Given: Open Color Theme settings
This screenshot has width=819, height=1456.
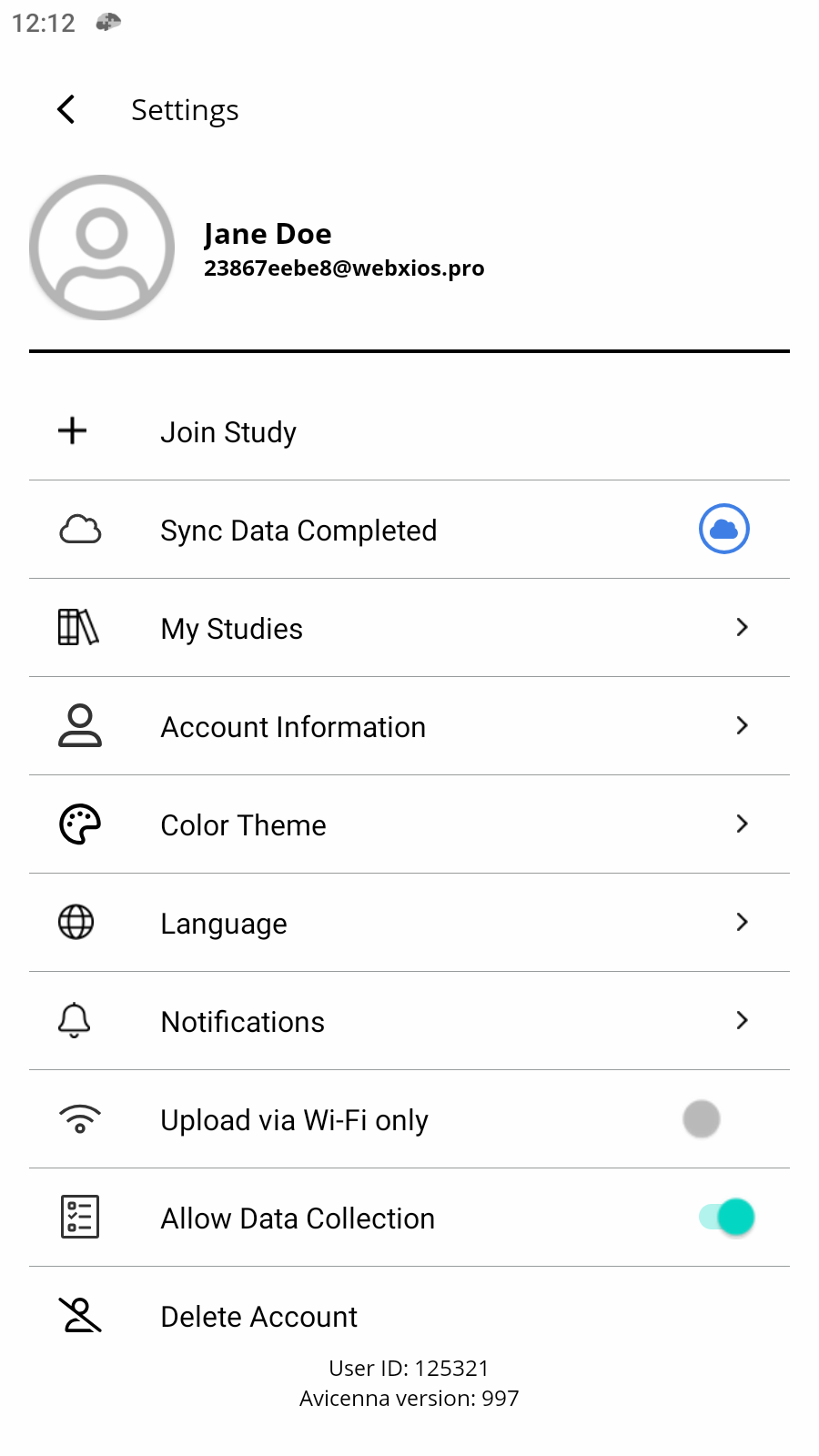Looking at the screenshot, I should [x=243, y=825].
